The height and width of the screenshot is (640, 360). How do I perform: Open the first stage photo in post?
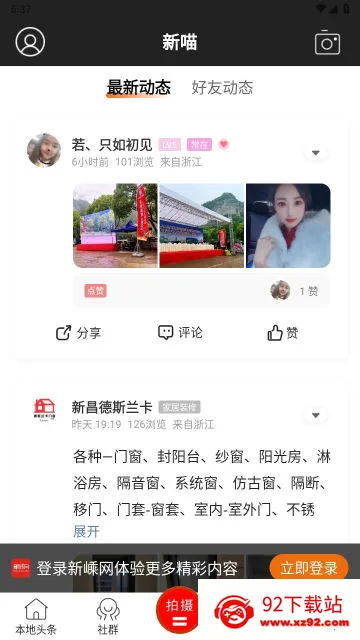[115, 225]
